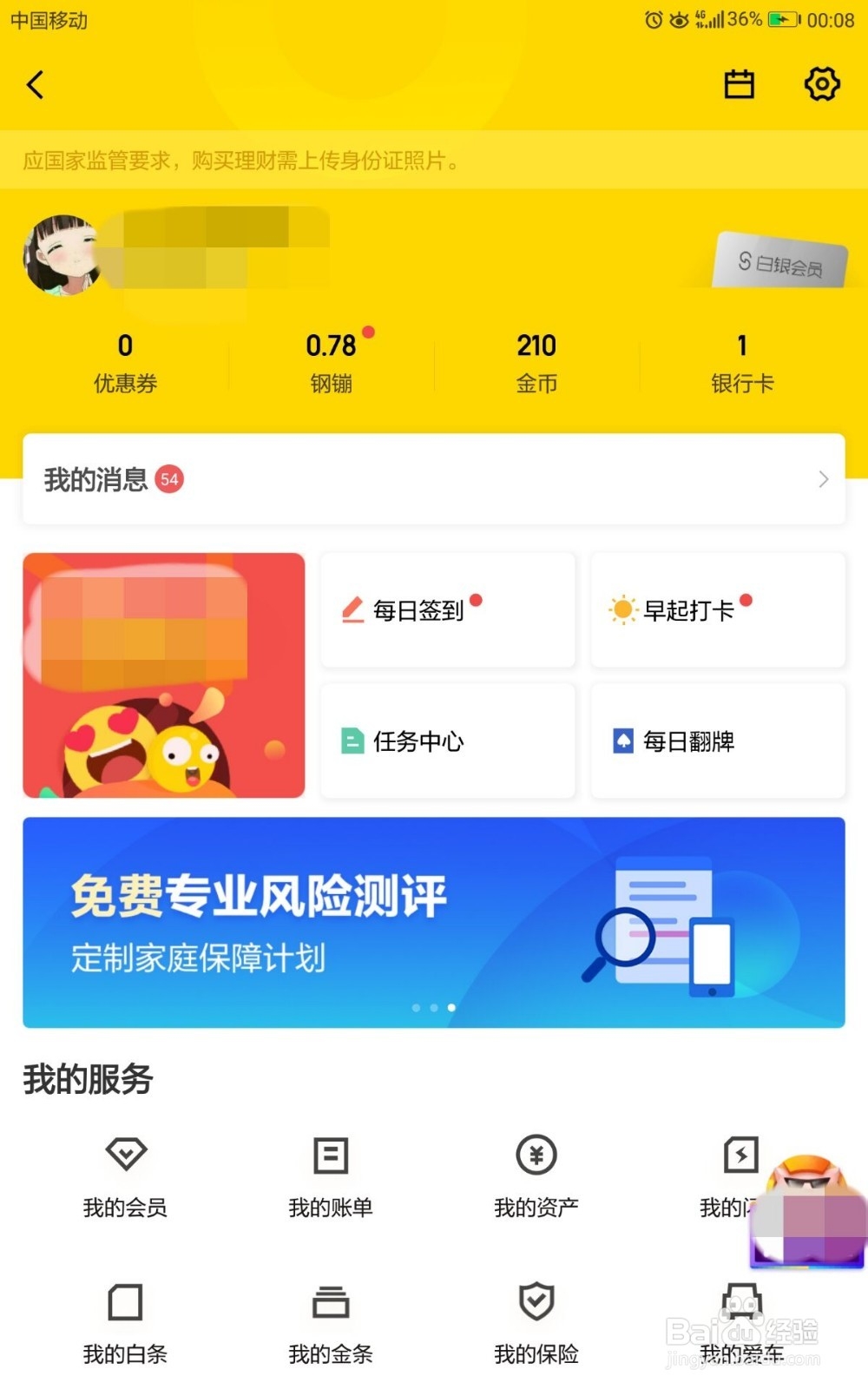Open 我的账单 to view bills
Image resolution: width=868 pixels, height=1389 pixels.
tap(328, 1176)
